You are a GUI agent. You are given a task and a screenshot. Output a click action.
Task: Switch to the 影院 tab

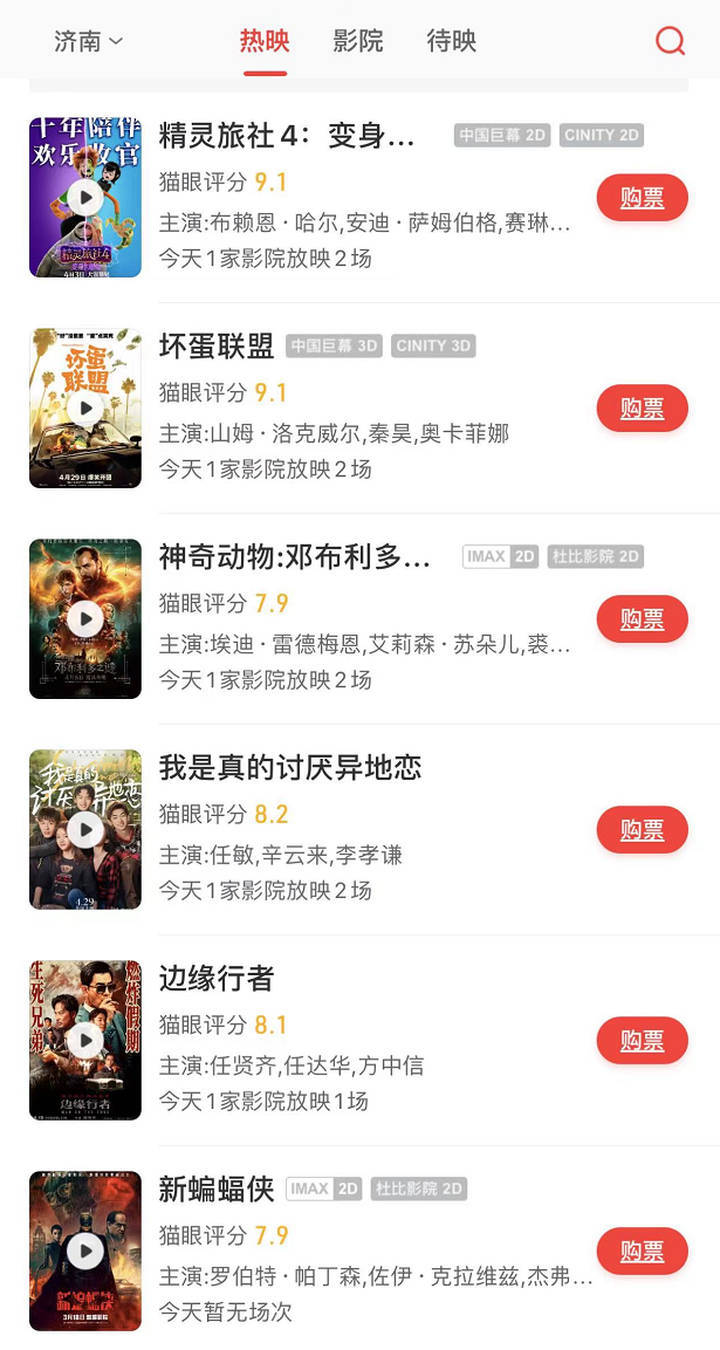coord(358,41)
